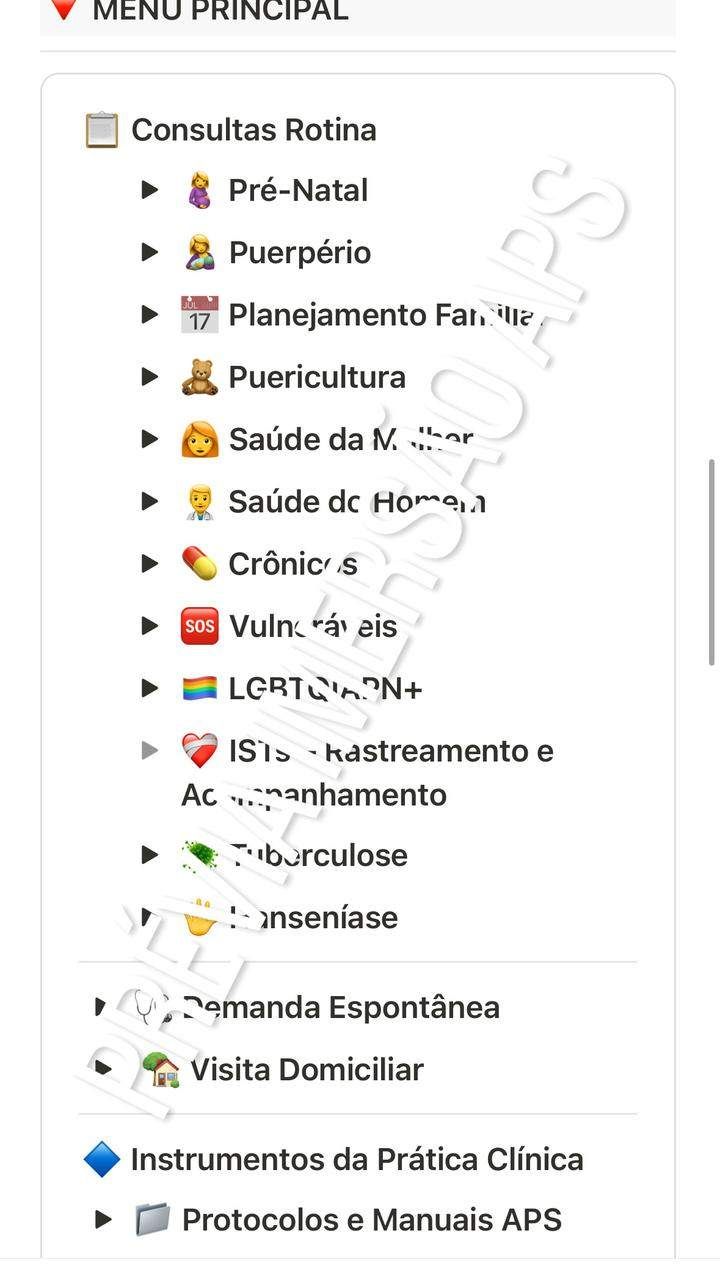The width and height of the screenshot is (720, 1280).
Task: Expand the Crônicos section
Action: click(x=150, y=564)
